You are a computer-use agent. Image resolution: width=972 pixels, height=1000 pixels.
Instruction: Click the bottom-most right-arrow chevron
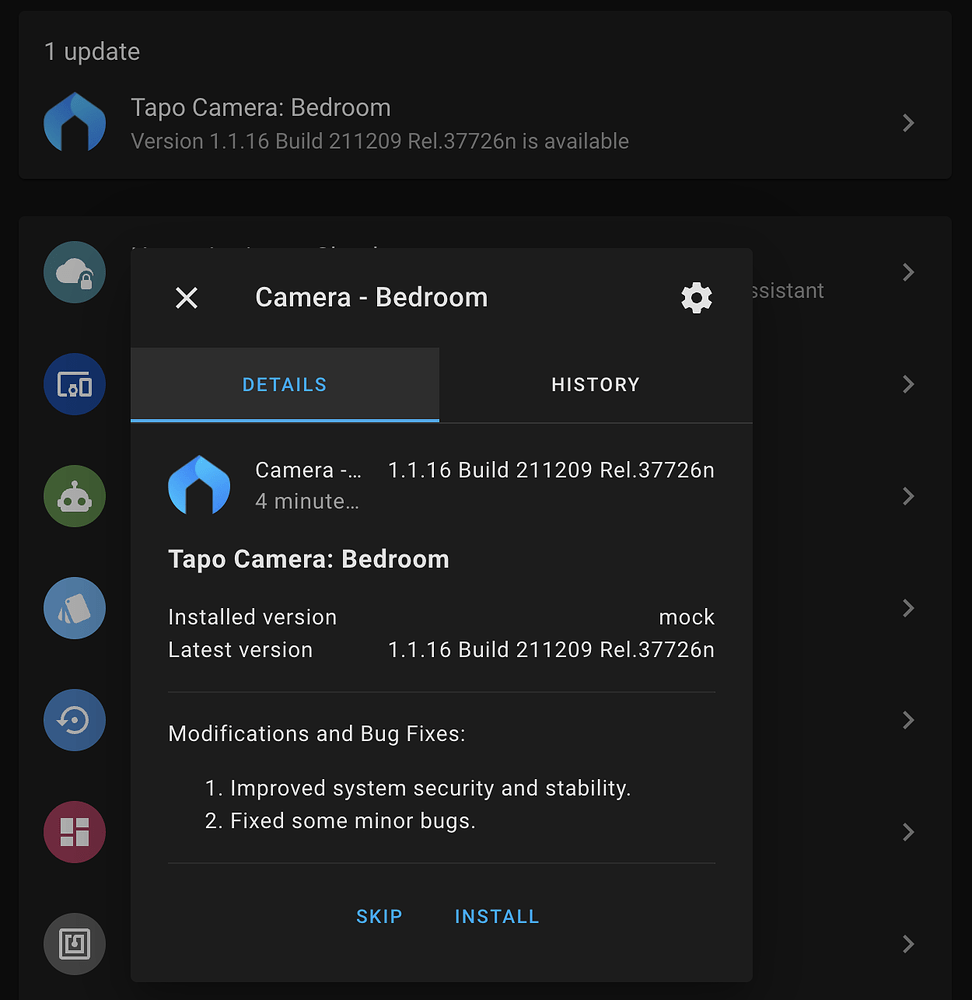pyautogui.click(x=908, y=944)
